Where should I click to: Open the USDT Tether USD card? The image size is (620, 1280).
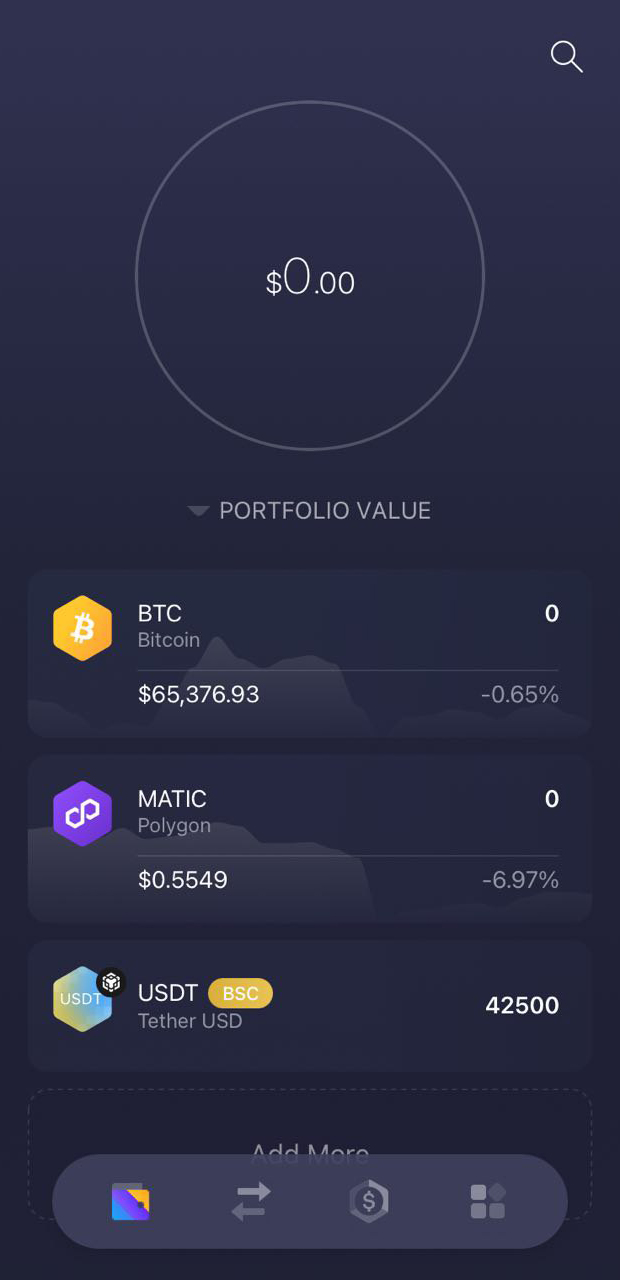coord(310,1005)
